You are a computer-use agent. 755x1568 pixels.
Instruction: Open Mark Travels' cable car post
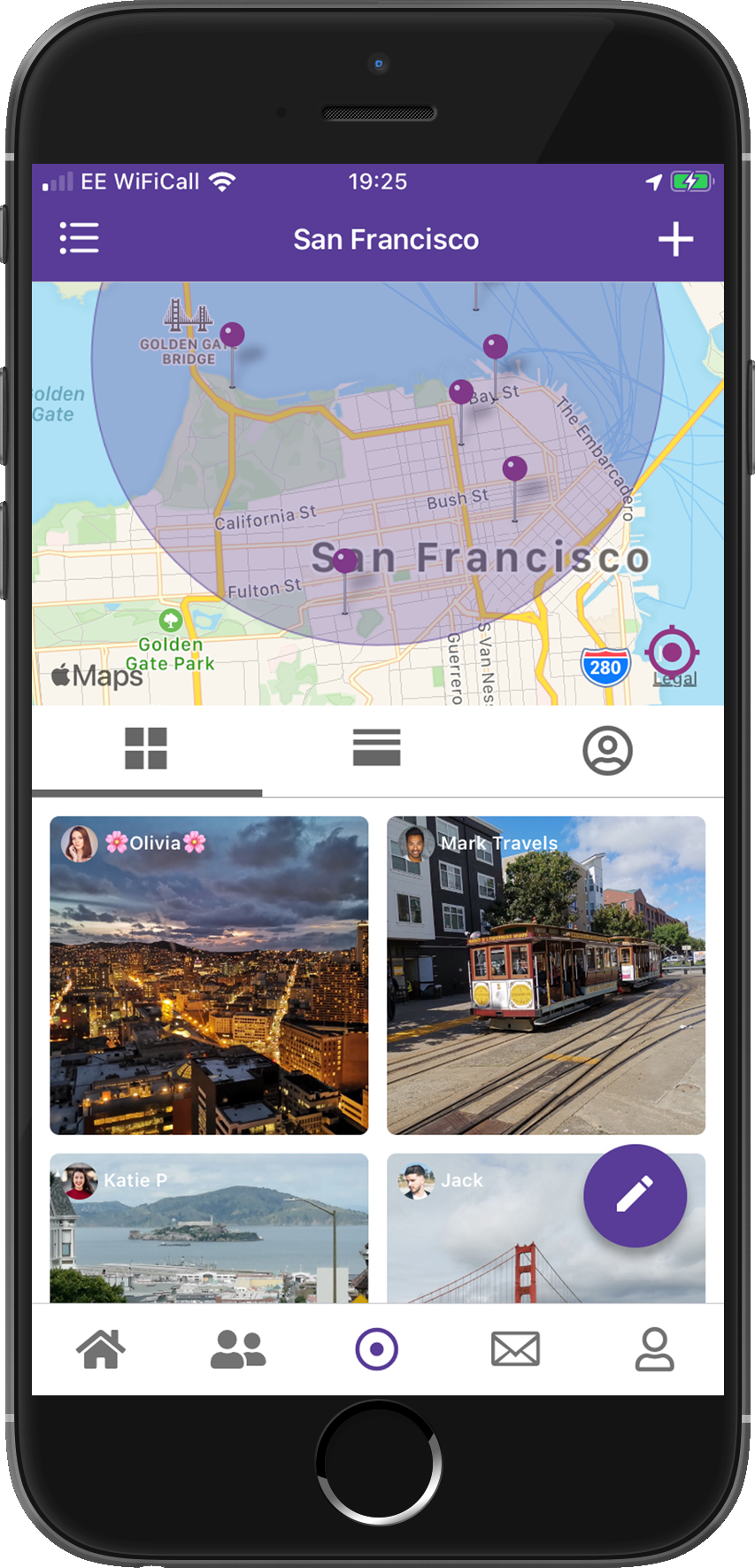pos(546,983)
